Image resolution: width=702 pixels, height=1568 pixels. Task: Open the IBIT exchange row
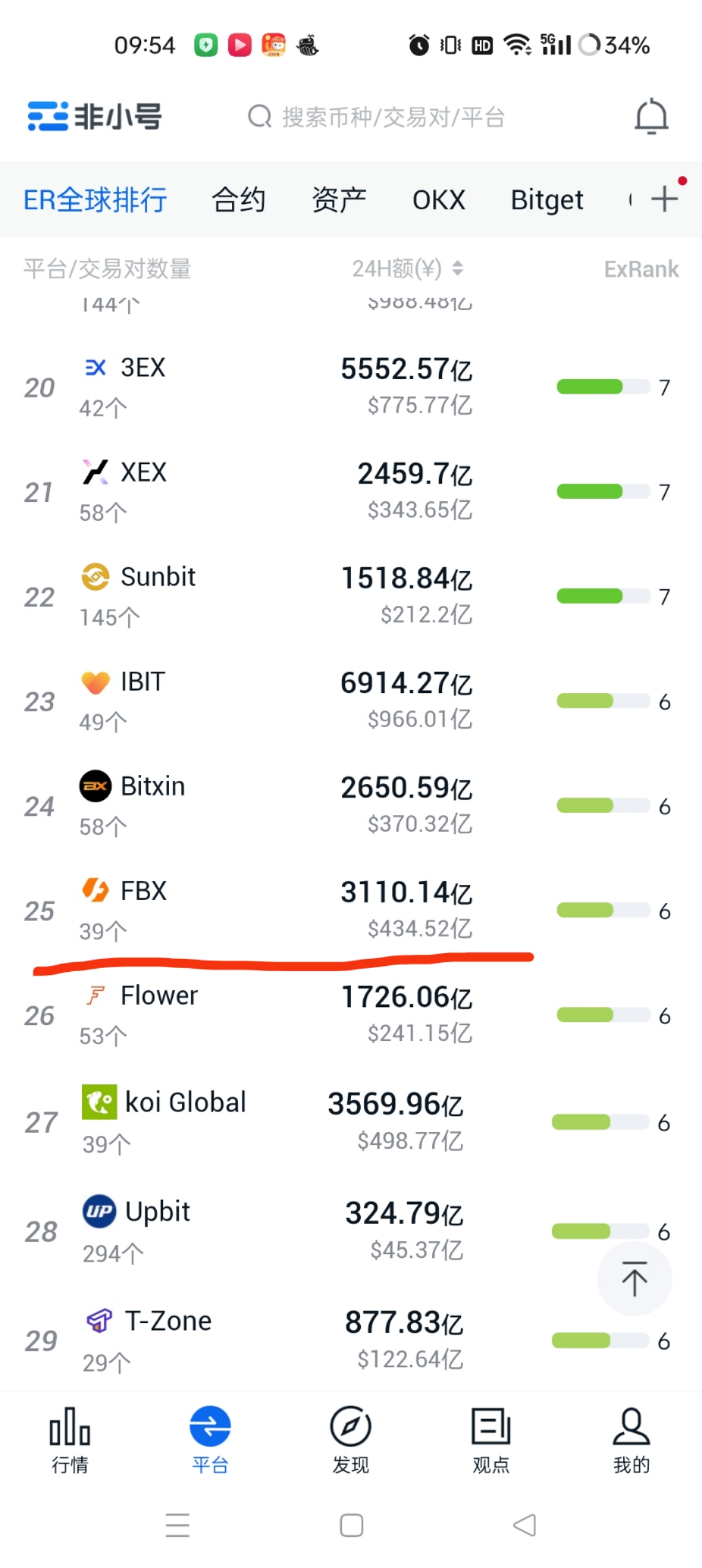[351, 701]
